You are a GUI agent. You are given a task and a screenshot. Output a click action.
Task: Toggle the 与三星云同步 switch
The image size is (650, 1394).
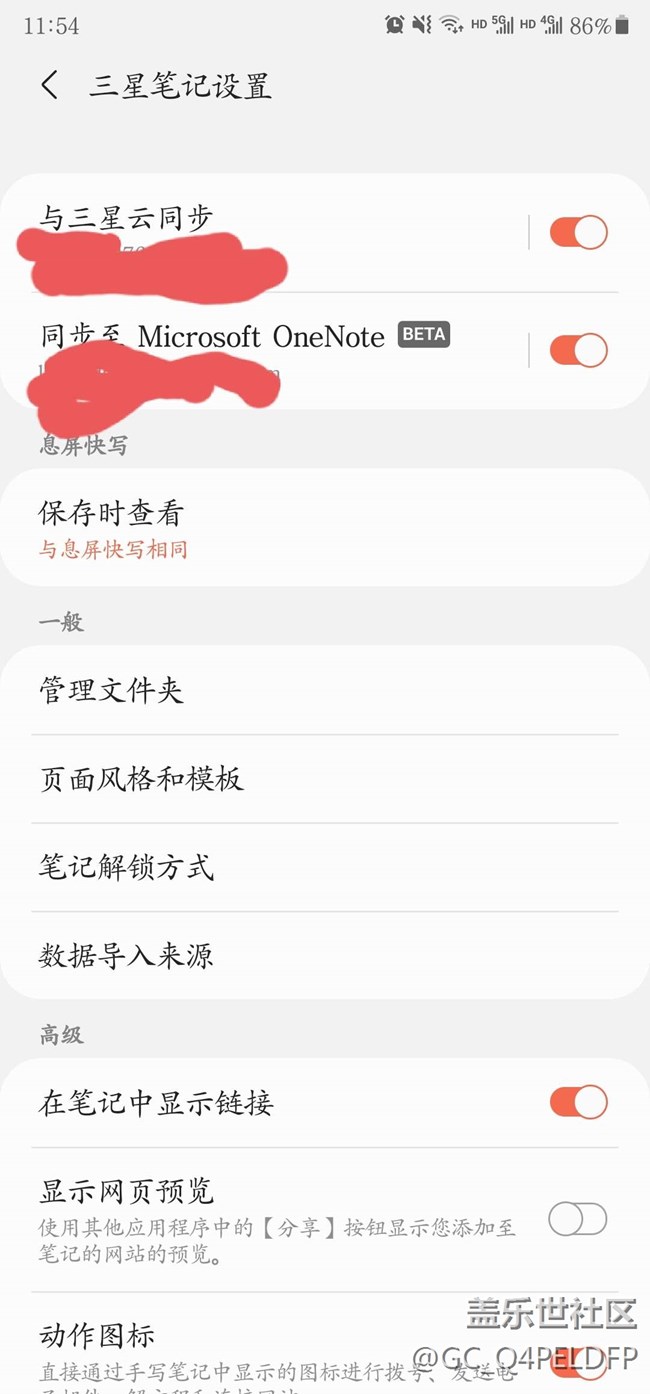pos(578,232)
